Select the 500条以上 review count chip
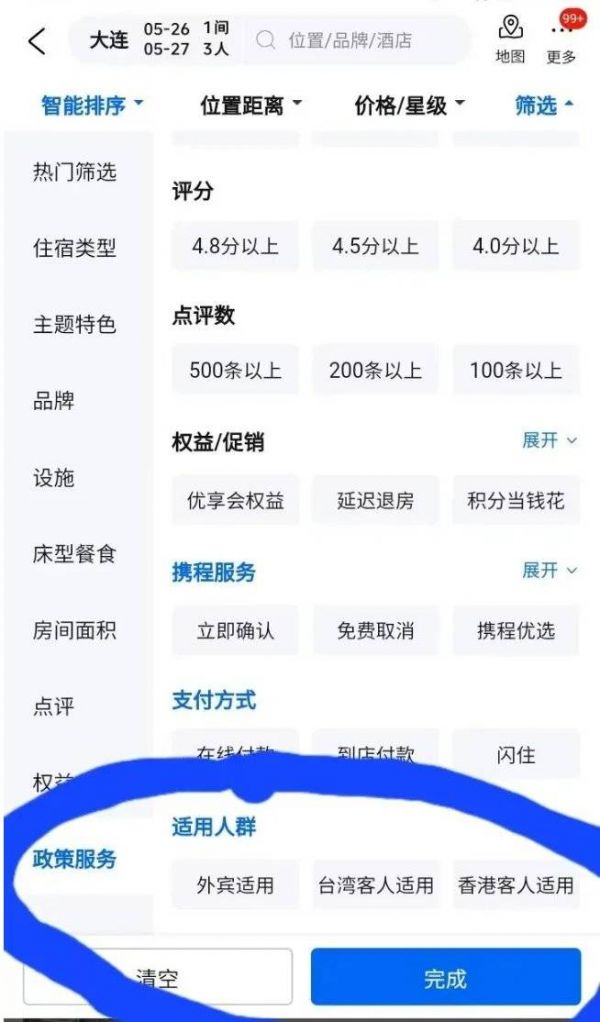The image size is (600, 1022). click(235, 371)
